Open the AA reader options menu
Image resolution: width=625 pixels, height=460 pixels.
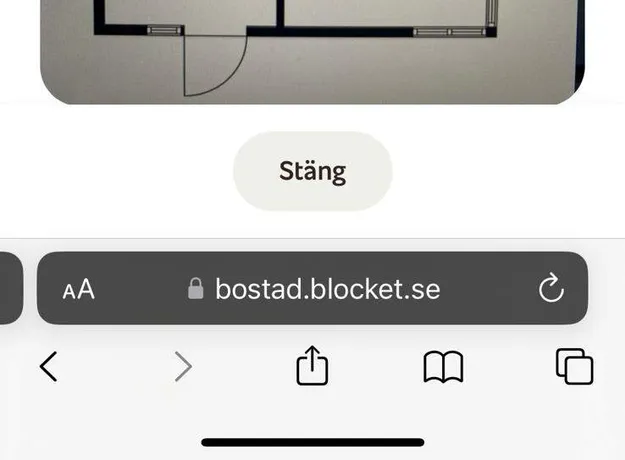78,290
